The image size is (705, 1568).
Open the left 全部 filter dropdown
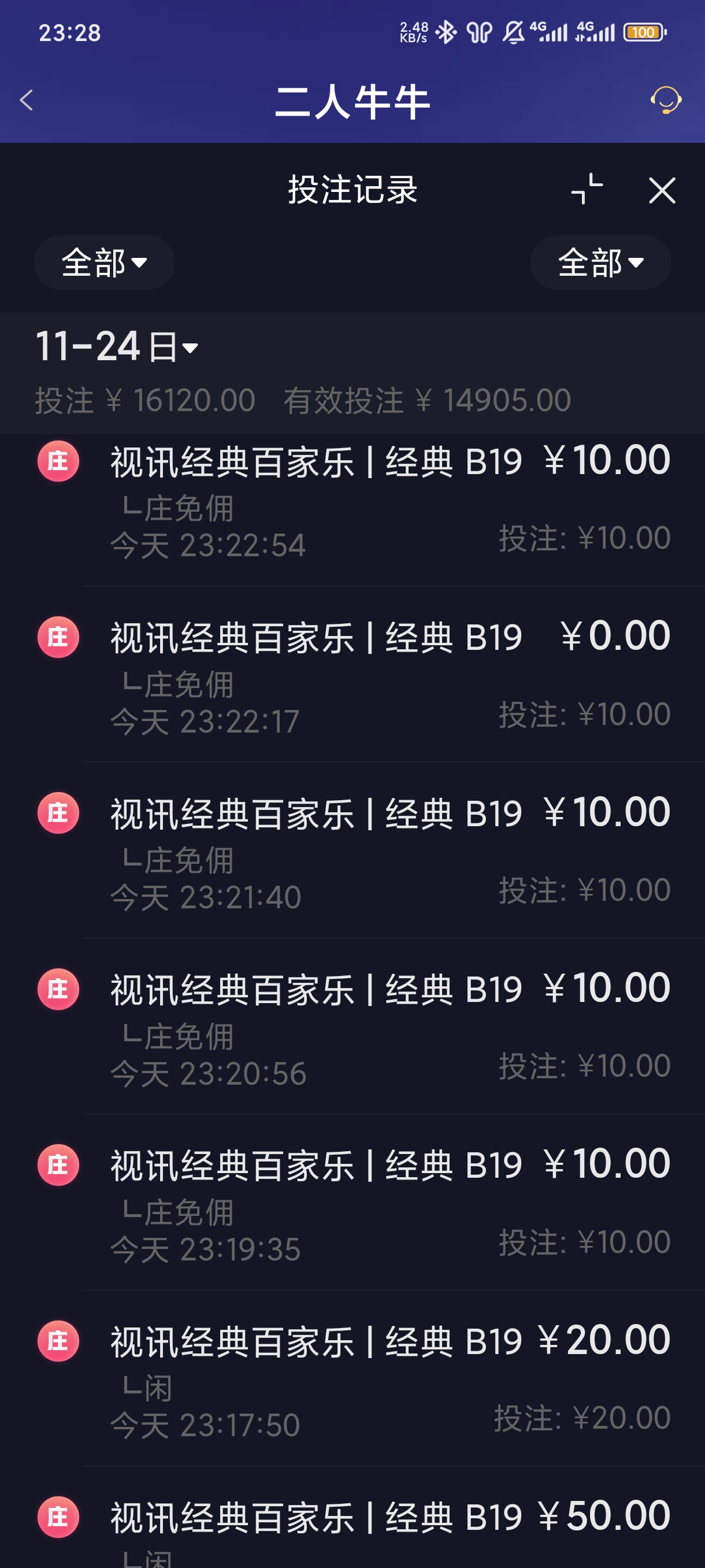(x=103, y=262)
